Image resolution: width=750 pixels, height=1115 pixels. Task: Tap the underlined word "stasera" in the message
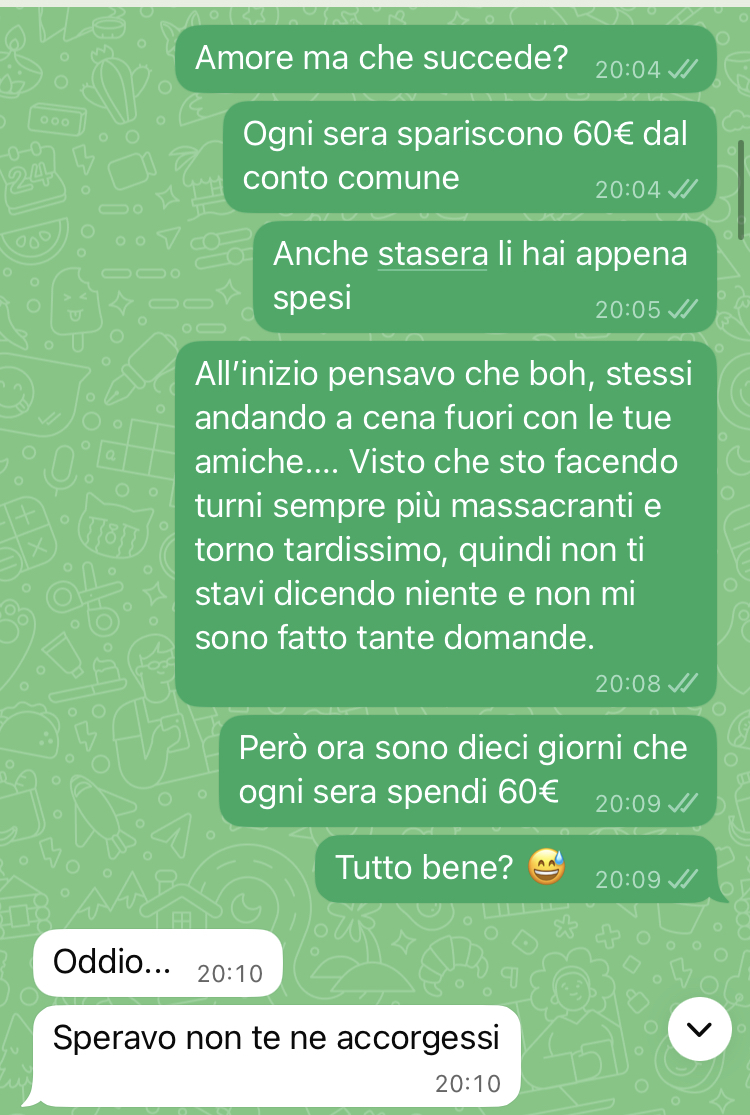click(x=433, y=254)
